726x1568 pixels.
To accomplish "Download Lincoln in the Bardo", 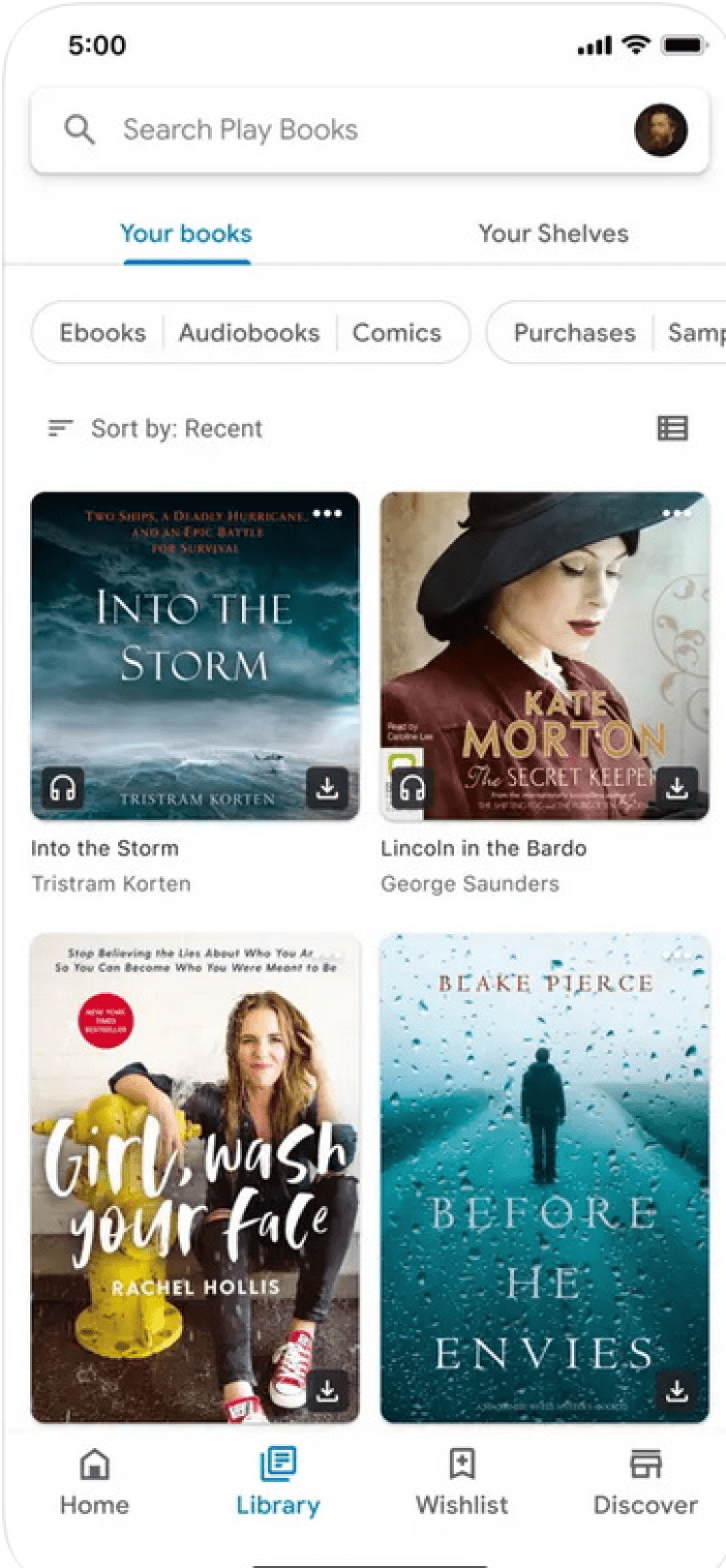I will point(677,788).
